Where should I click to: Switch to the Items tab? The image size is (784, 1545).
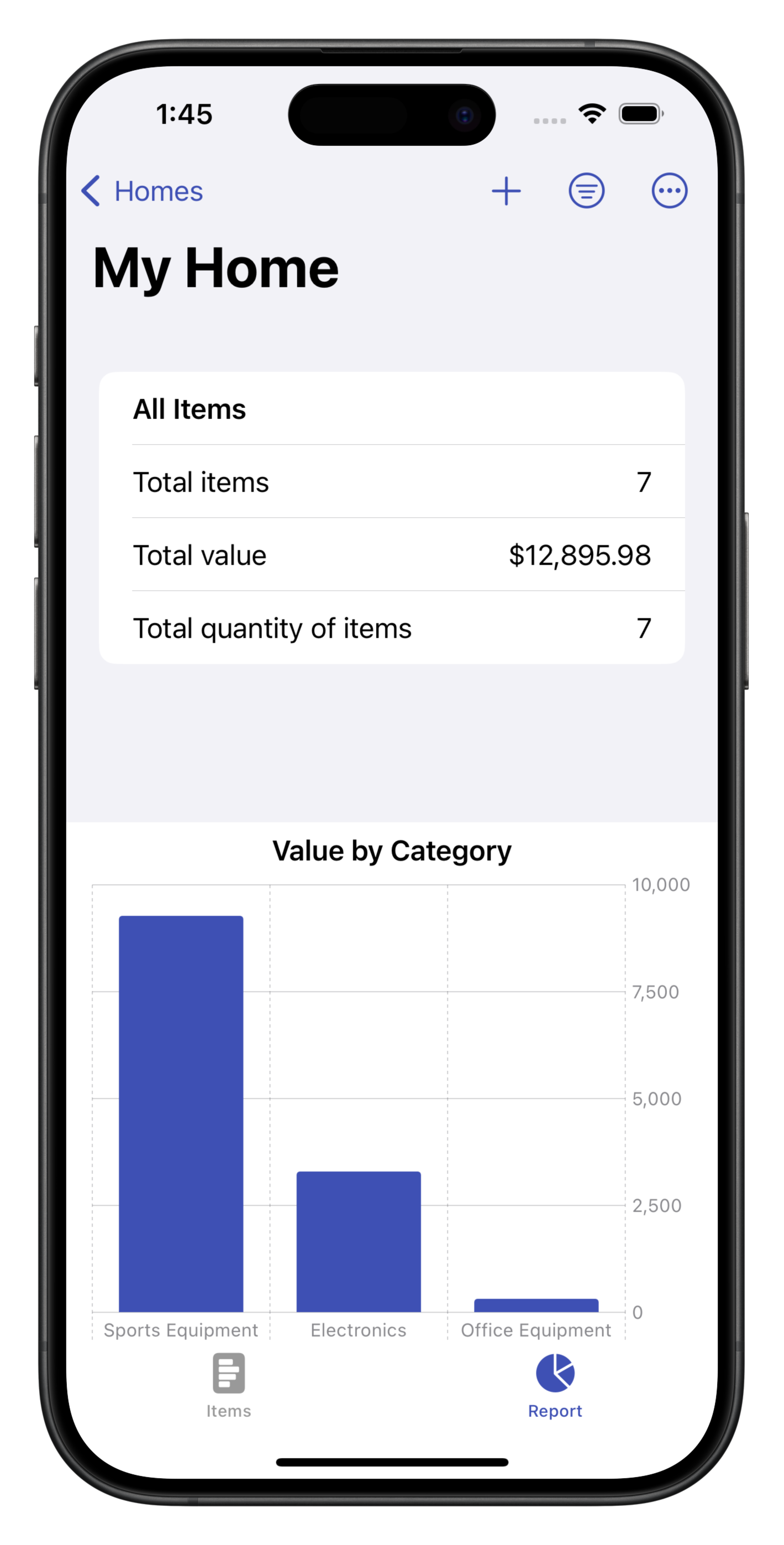pyautogui.click(x=229, y=1384)
